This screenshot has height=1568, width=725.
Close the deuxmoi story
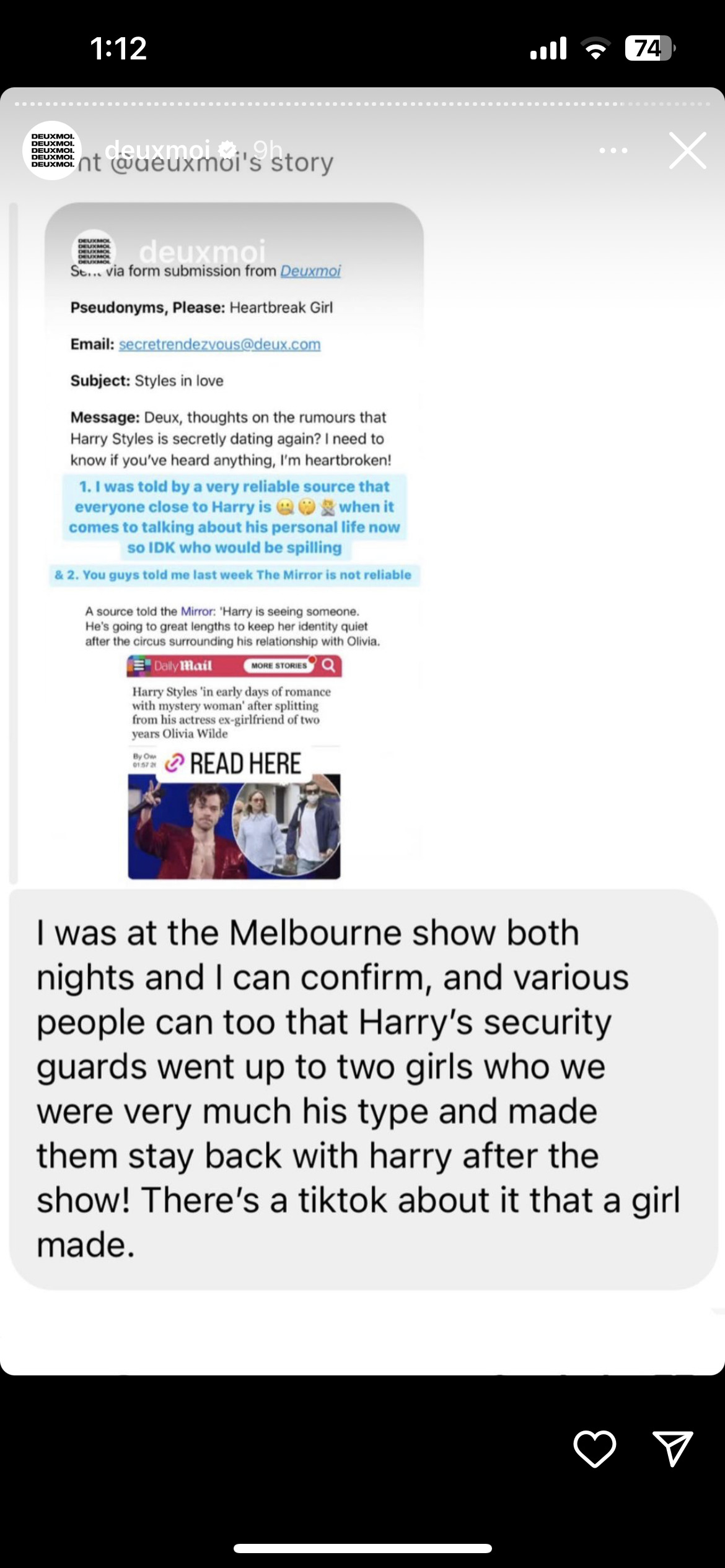687,150
